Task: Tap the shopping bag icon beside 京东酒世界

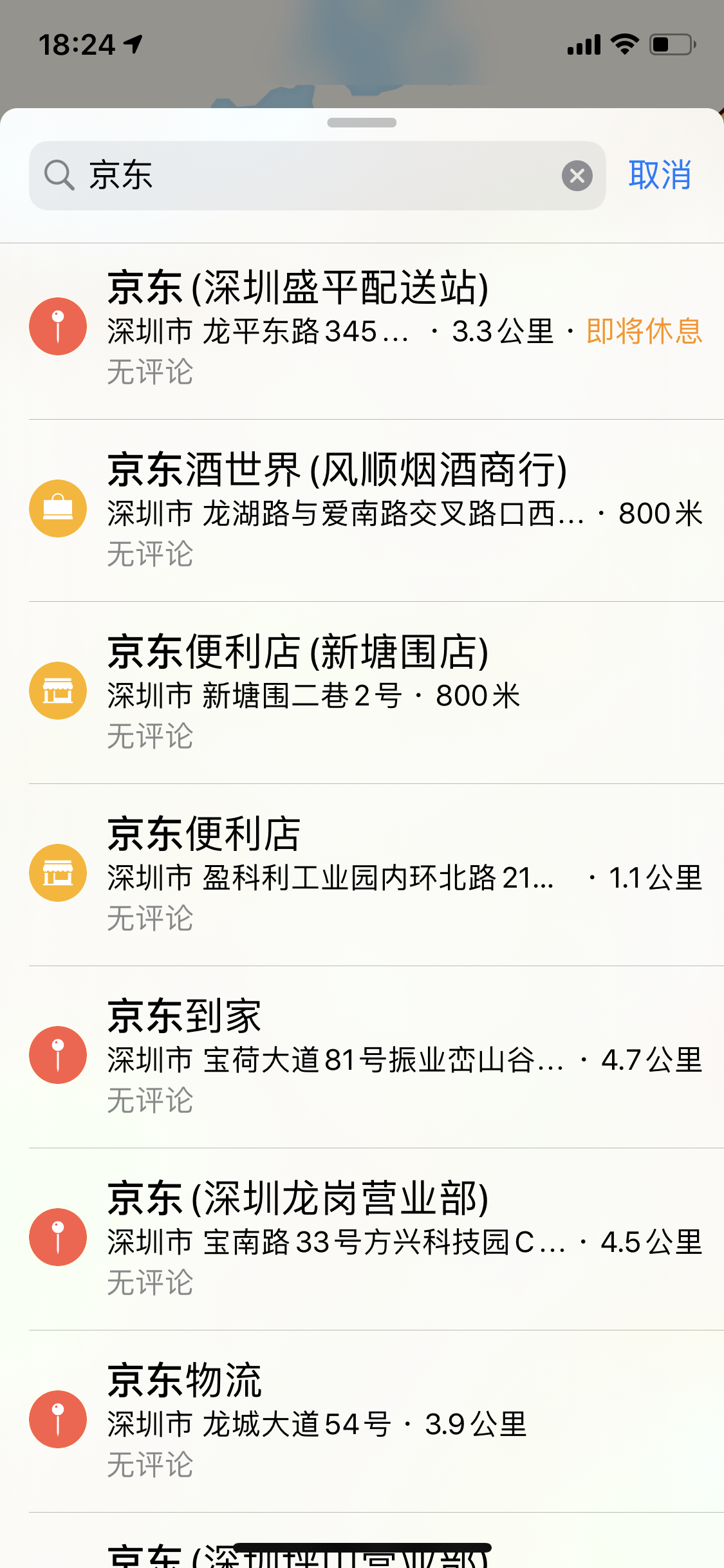Action: point(58,508)
